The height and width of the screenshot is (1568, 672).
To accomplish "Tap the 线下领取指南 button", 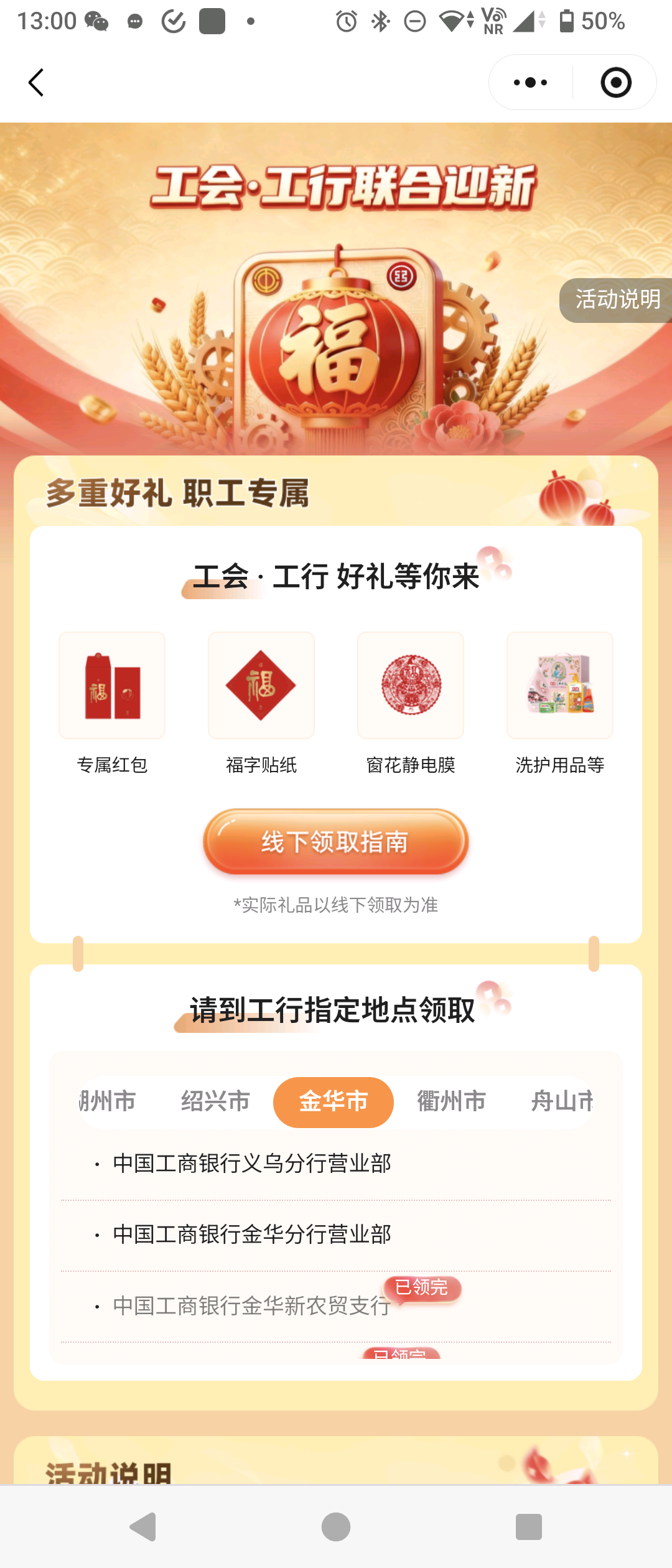I will click(335, 842).
